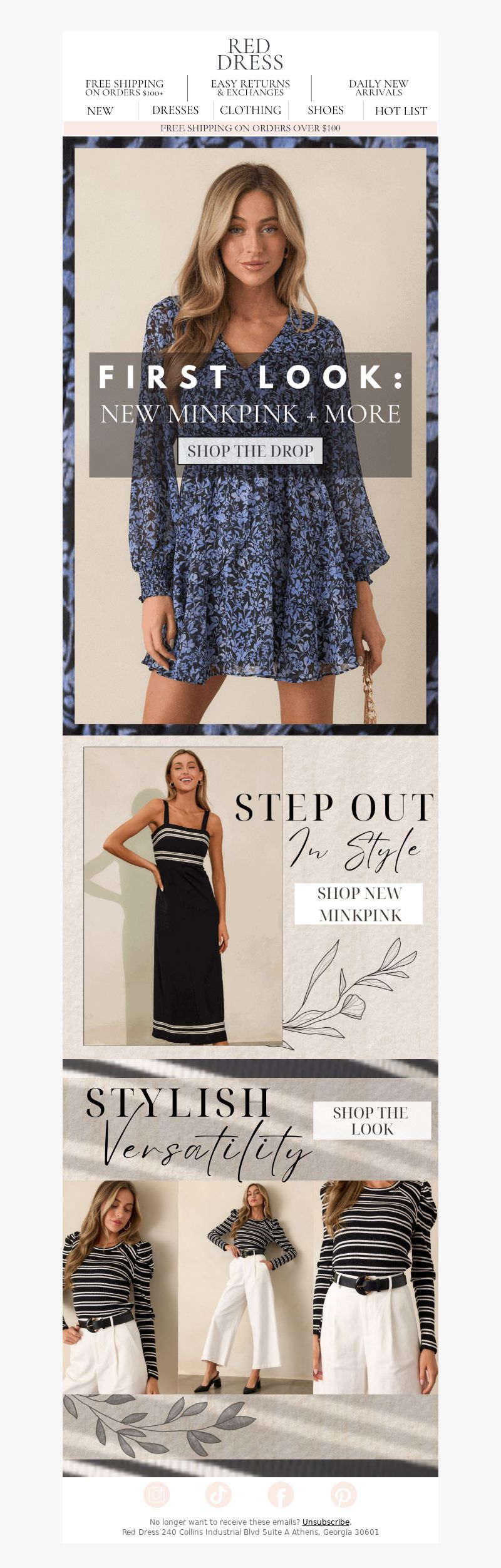Tap the Shop The Look button
This screenshot has height=1568, width=501.
372,1120
